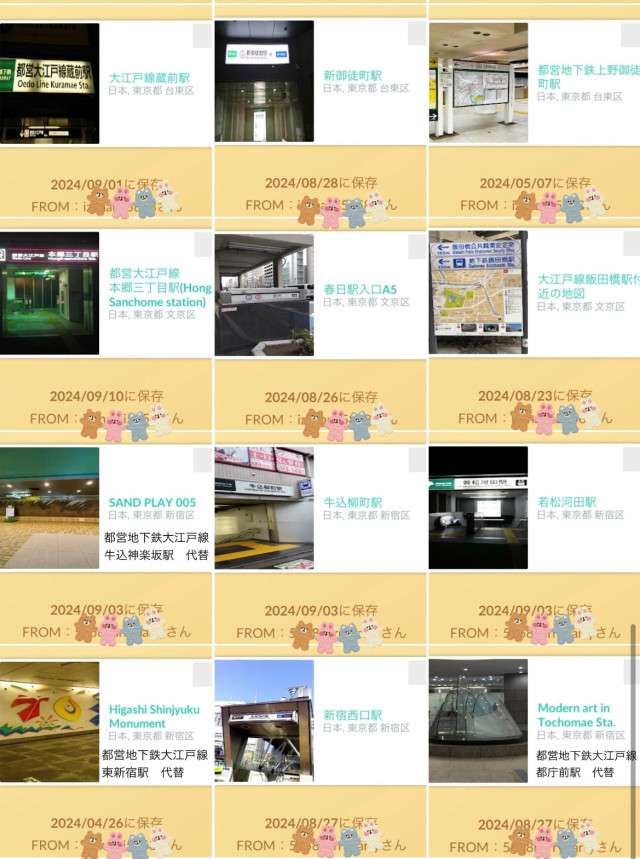Tick the checkbox on SAND PLAY 005 card
640x859 pixels.
coord(202,460)
